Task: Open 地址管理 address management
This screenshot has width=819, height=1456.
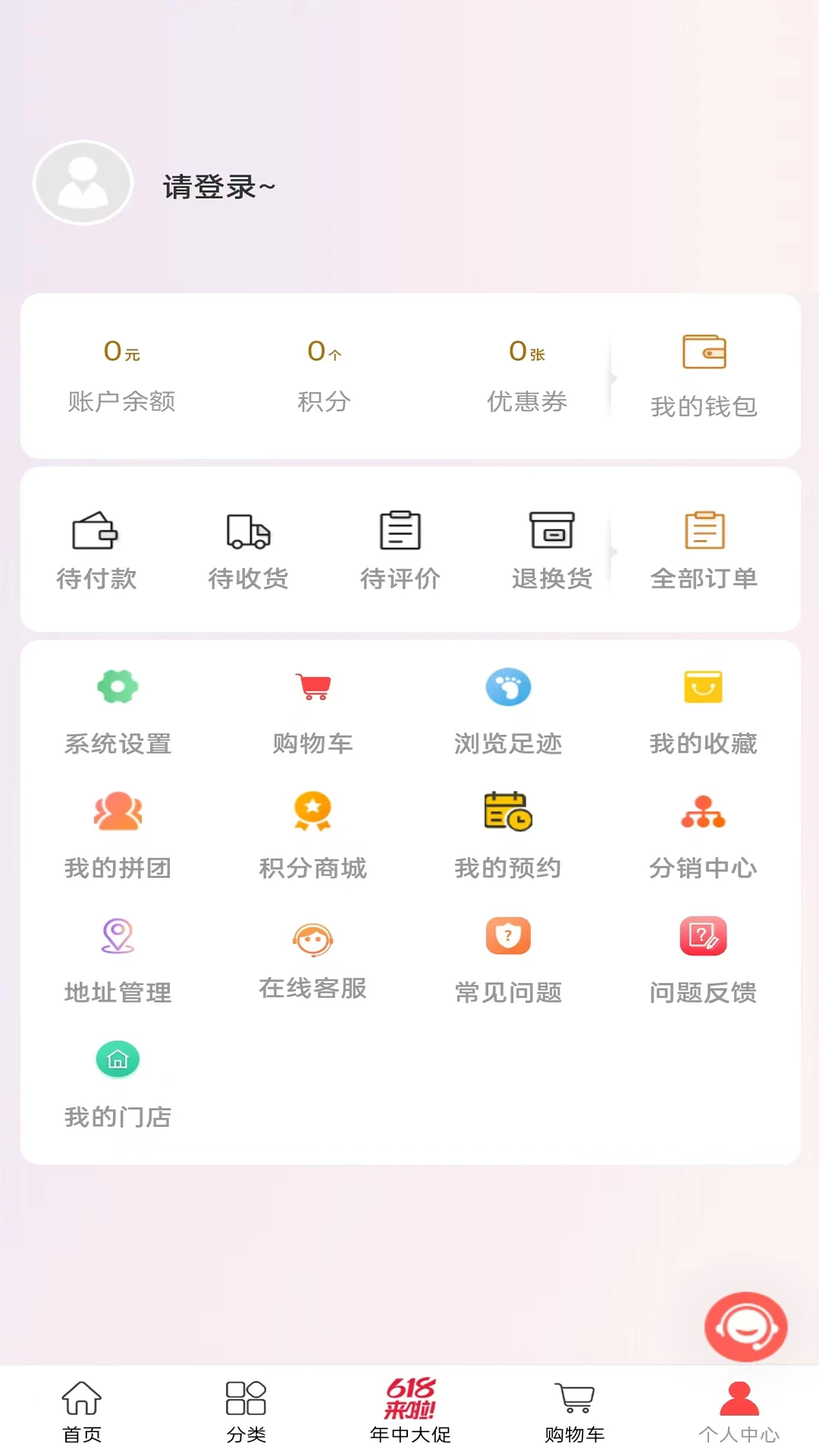Action: pyautogui.click(x=118, y=959)
